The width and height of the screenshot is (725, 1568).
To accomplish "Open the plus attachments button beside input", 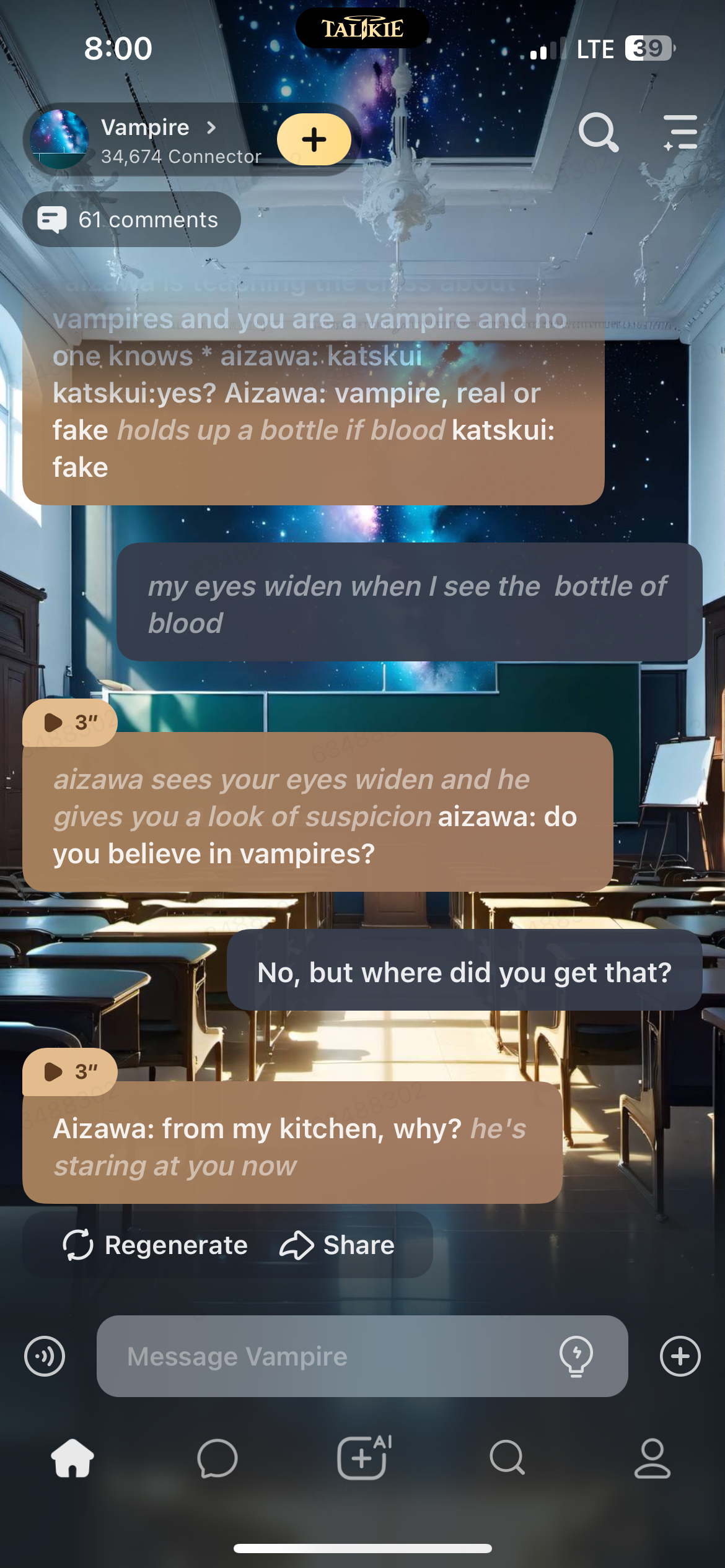I will click(x=680, y=1356).
